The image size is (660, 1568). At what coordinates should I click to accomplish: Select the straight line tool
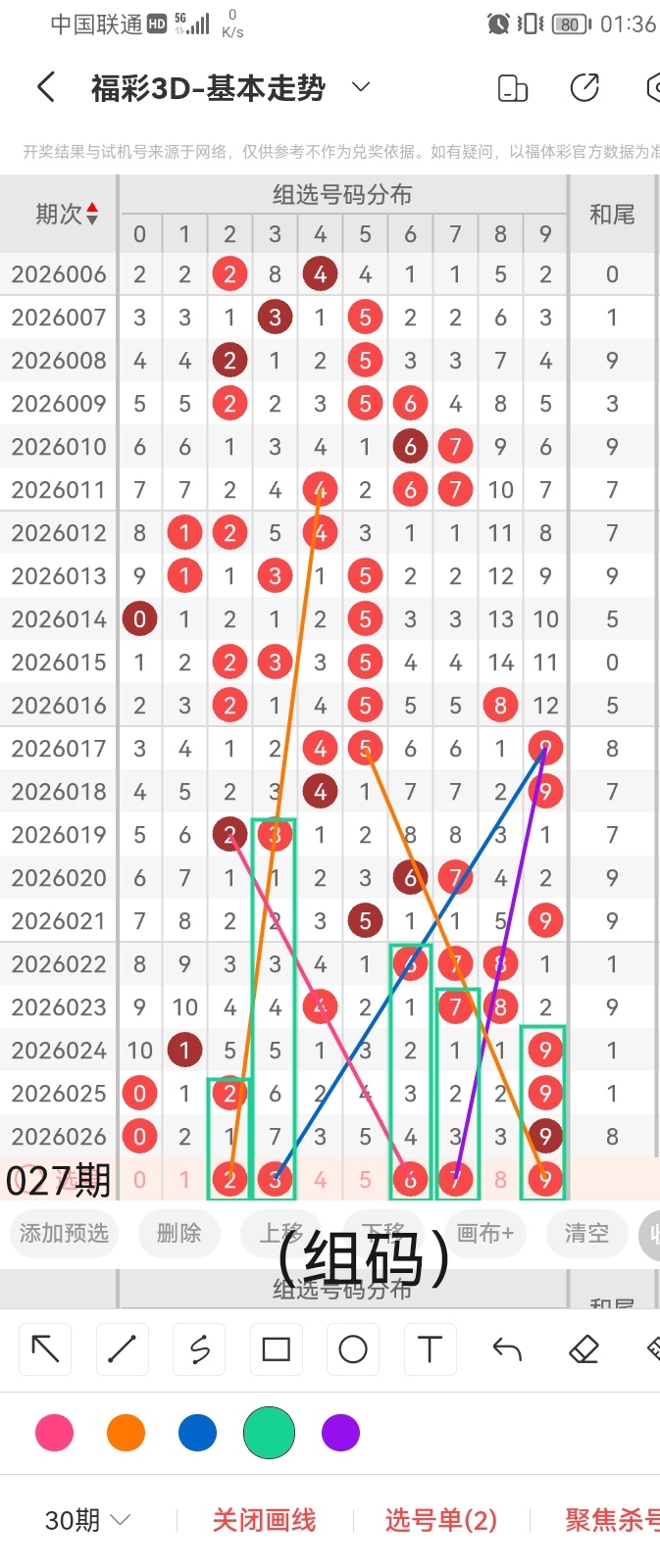click(122, 1349)
